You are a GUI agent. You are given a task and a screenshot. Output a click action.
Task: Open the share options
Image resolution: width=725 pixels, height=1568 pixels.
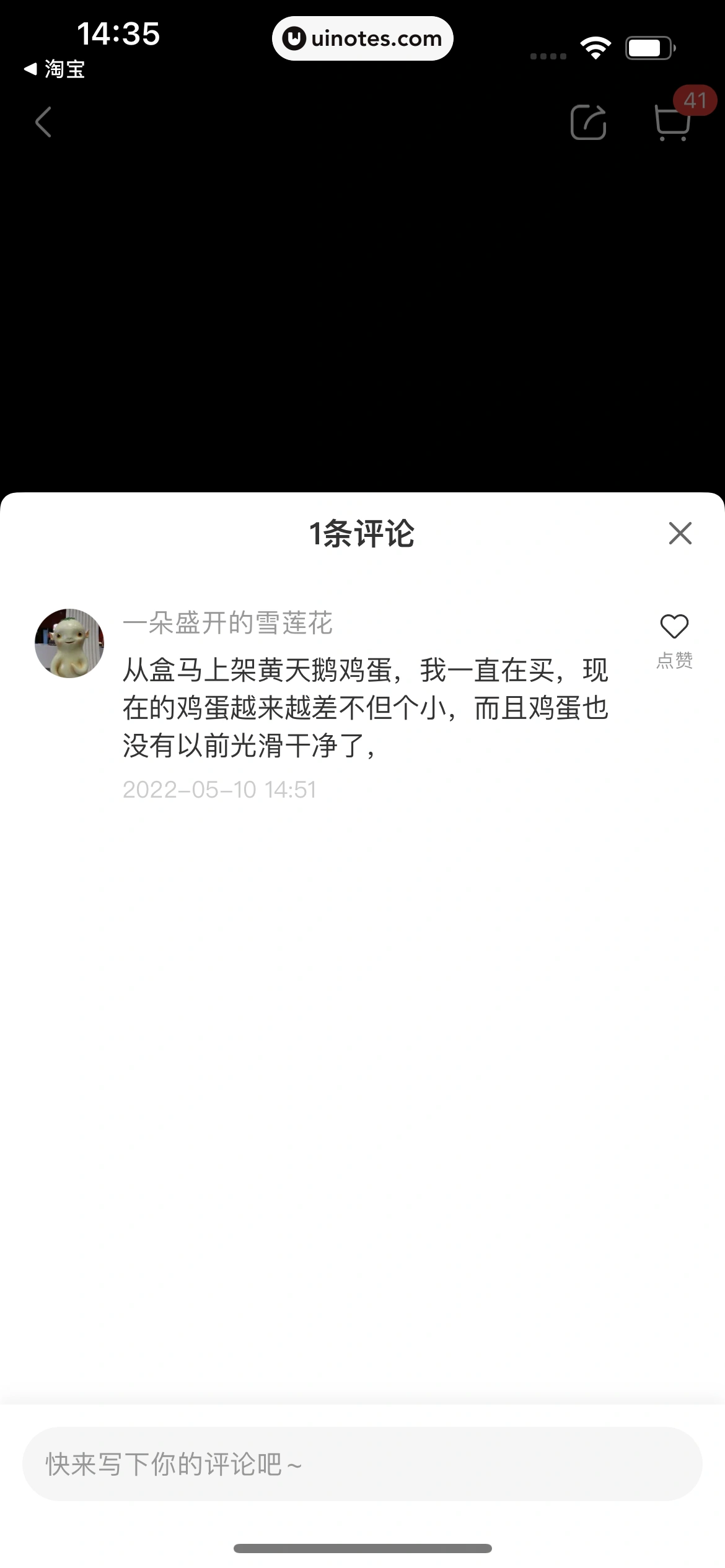pyautogui.click(x=589, y=122)
